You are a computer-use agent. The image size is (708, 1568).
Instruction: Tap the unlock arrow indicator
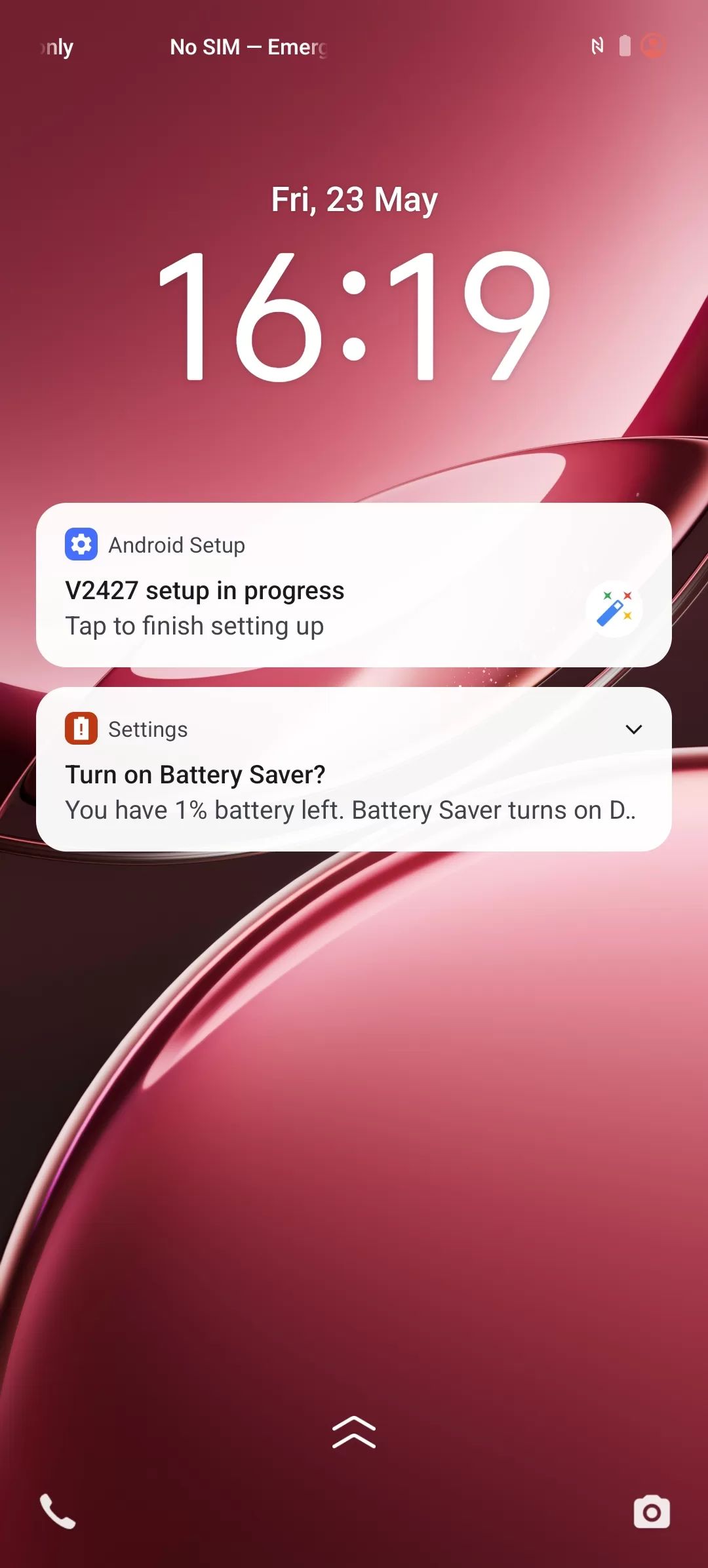[x=354, y=1432]
